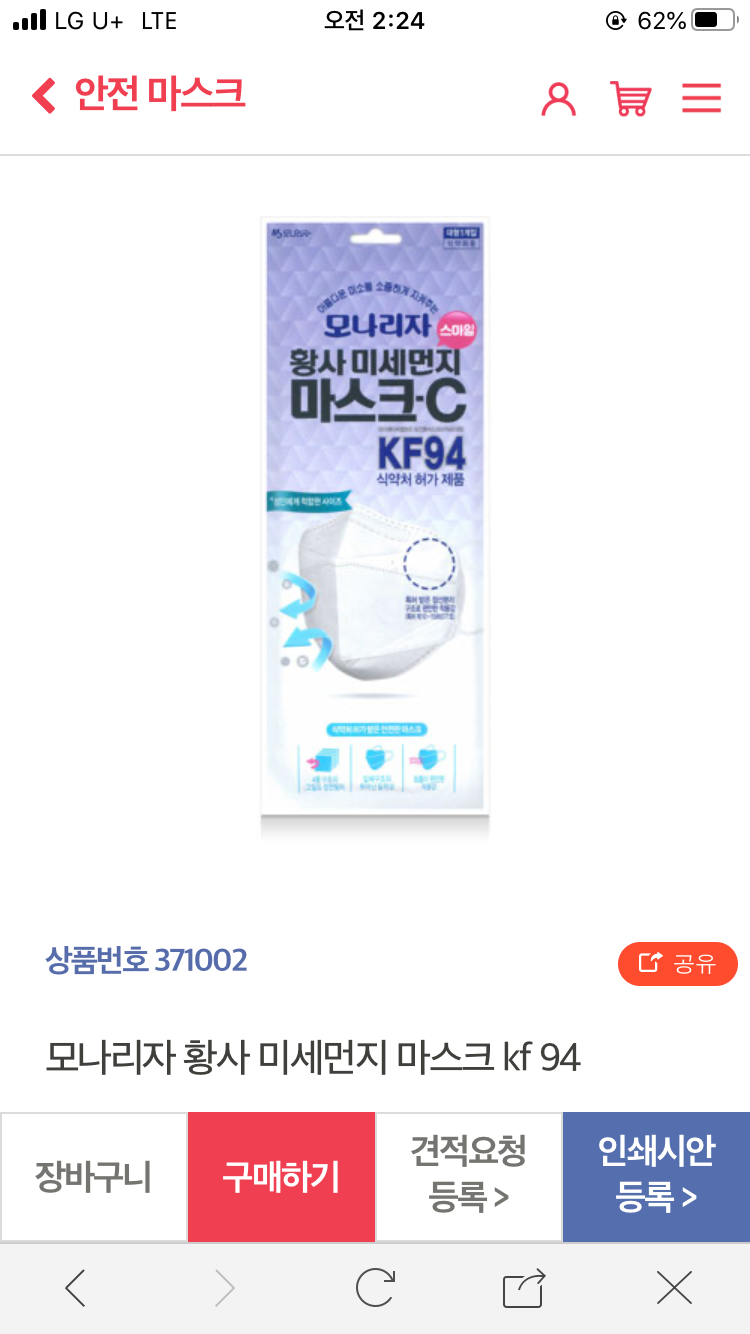750x1334 pixels.
Task: Add to cart with 장바구니
Action: [94, 1176]
